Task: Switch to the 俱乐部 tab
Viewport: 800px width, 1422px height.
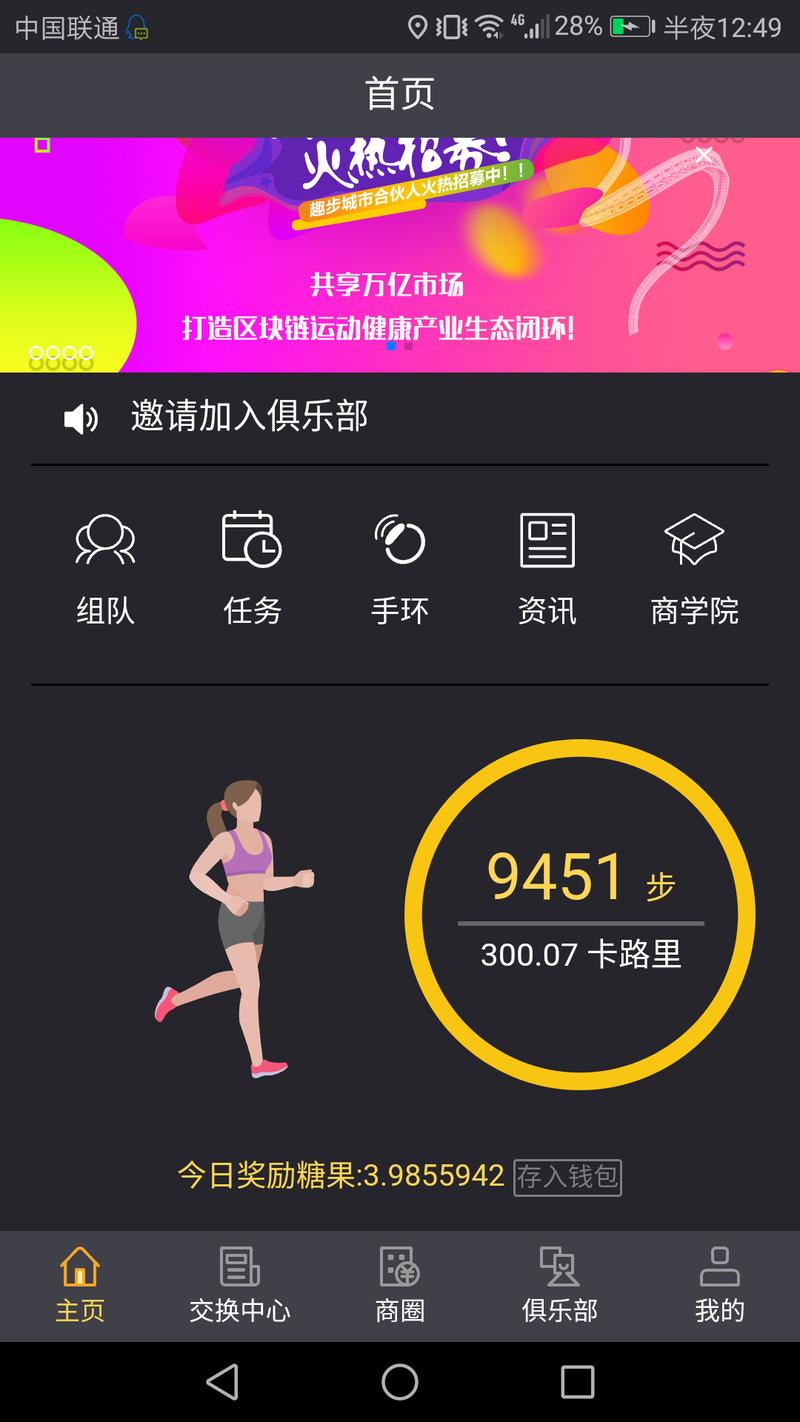Action: pyautogui.click(x=560, y=1286)
